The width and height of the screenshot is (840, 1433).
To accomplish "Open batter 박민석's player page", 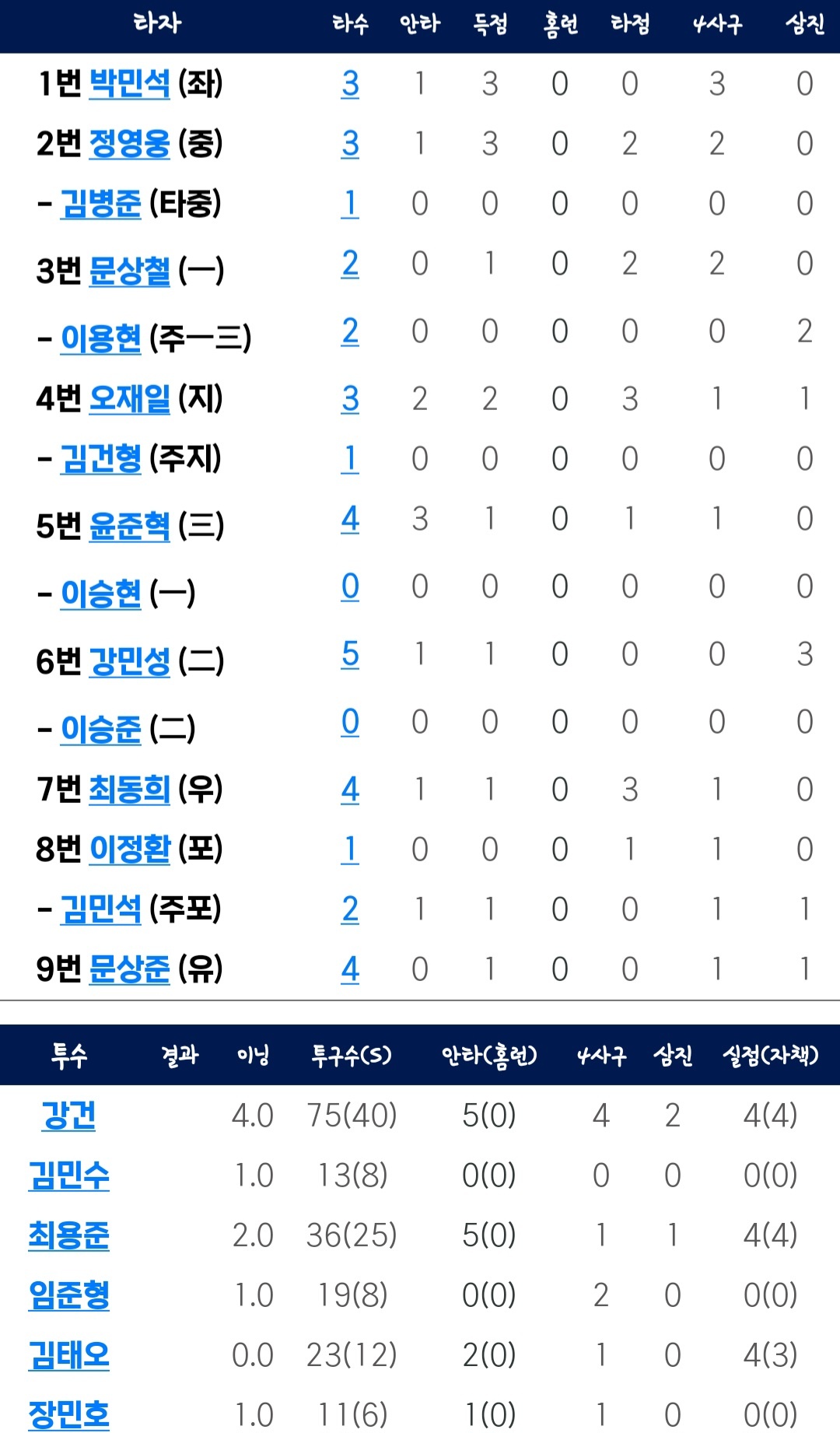I will coord(129,83).
